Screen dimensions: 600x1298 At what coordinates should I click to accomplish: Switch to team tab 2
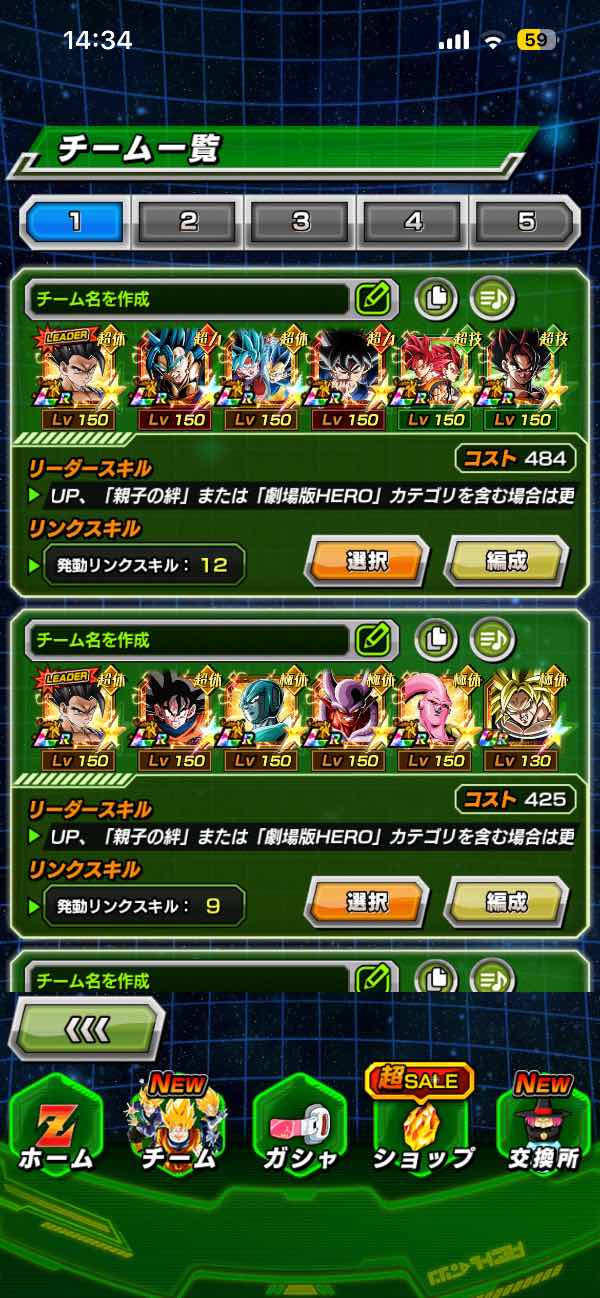click(x=188, y=221)
